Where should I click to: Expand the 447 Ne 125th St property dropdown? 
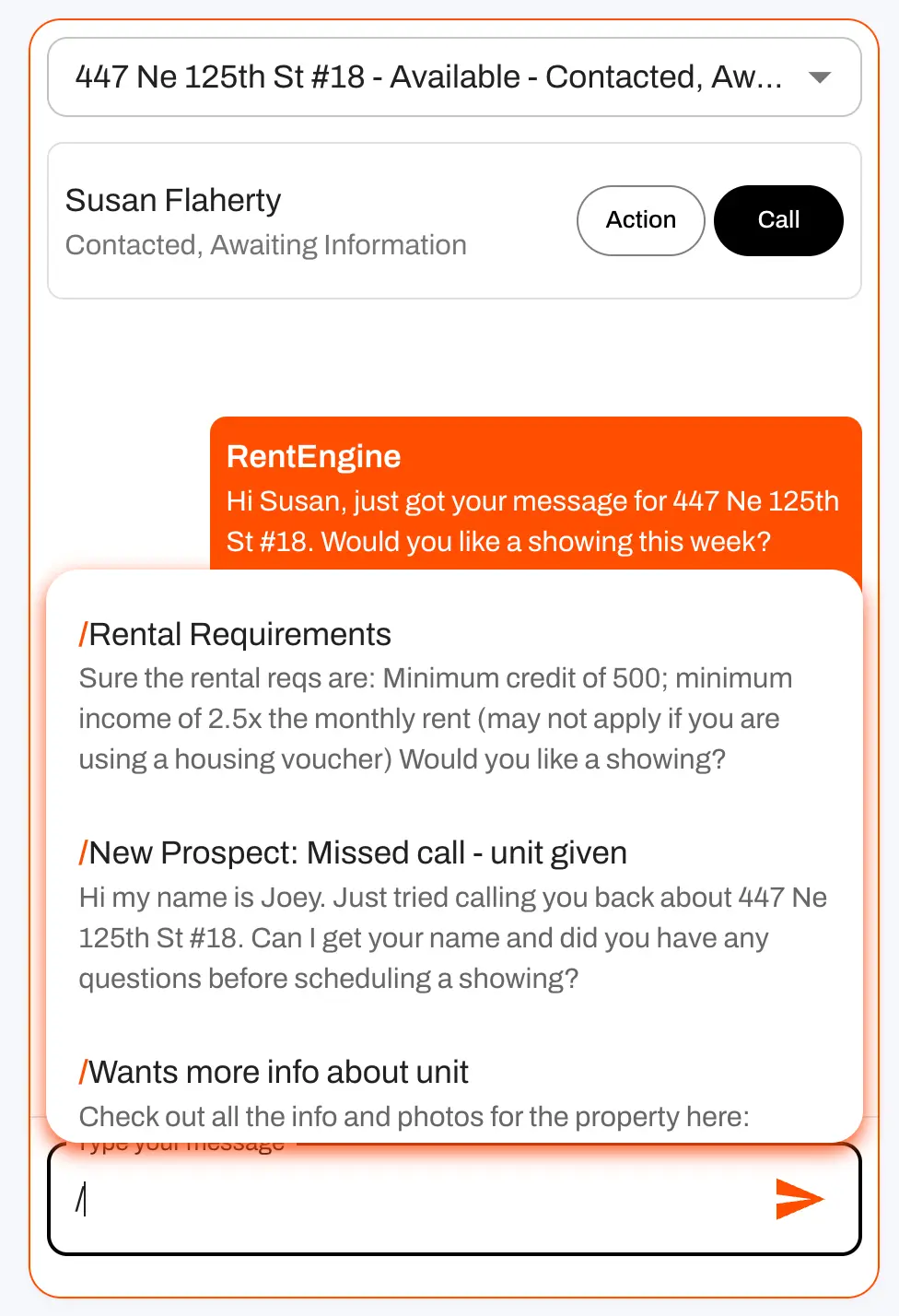453,77
